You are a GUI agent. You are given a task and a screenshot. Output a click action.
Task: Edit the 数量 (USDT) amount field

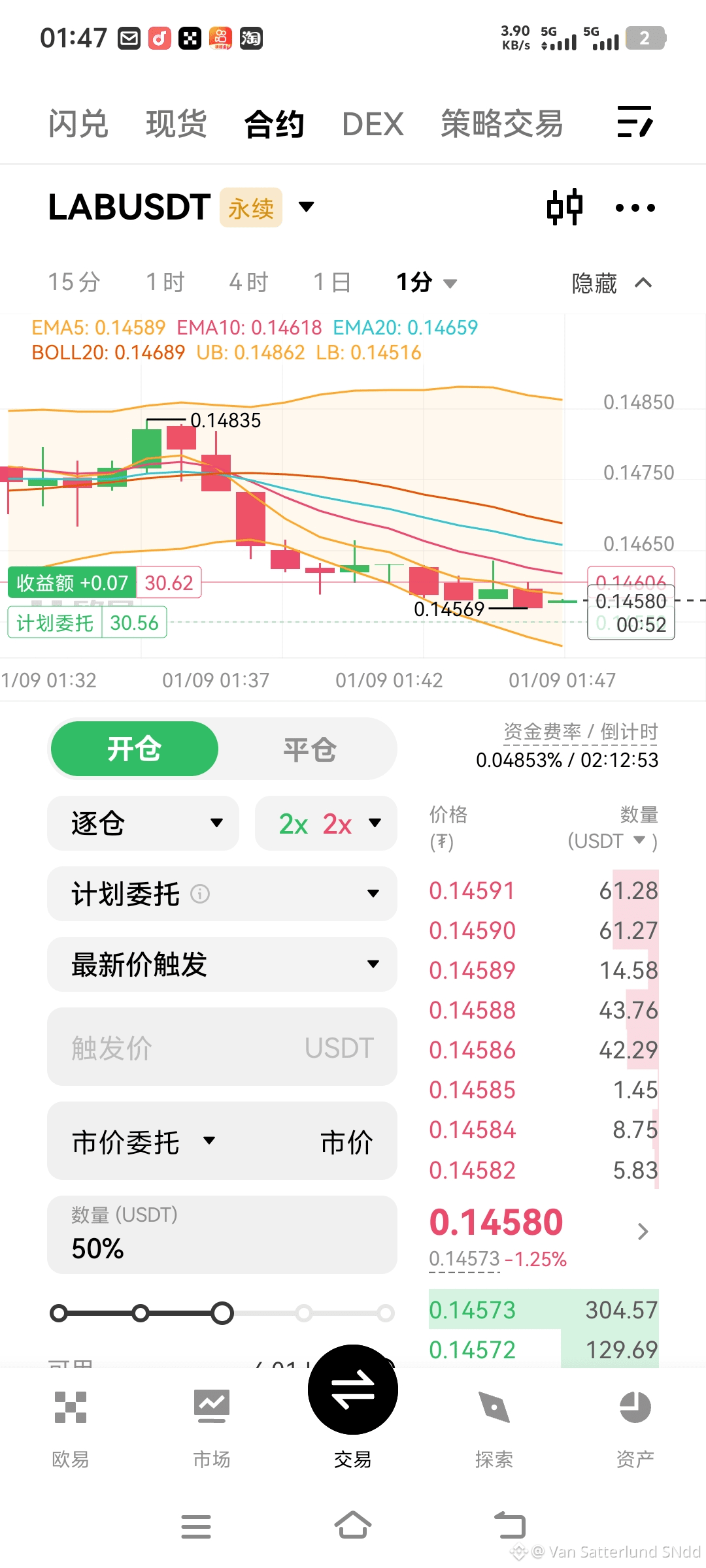[222, 1235]
